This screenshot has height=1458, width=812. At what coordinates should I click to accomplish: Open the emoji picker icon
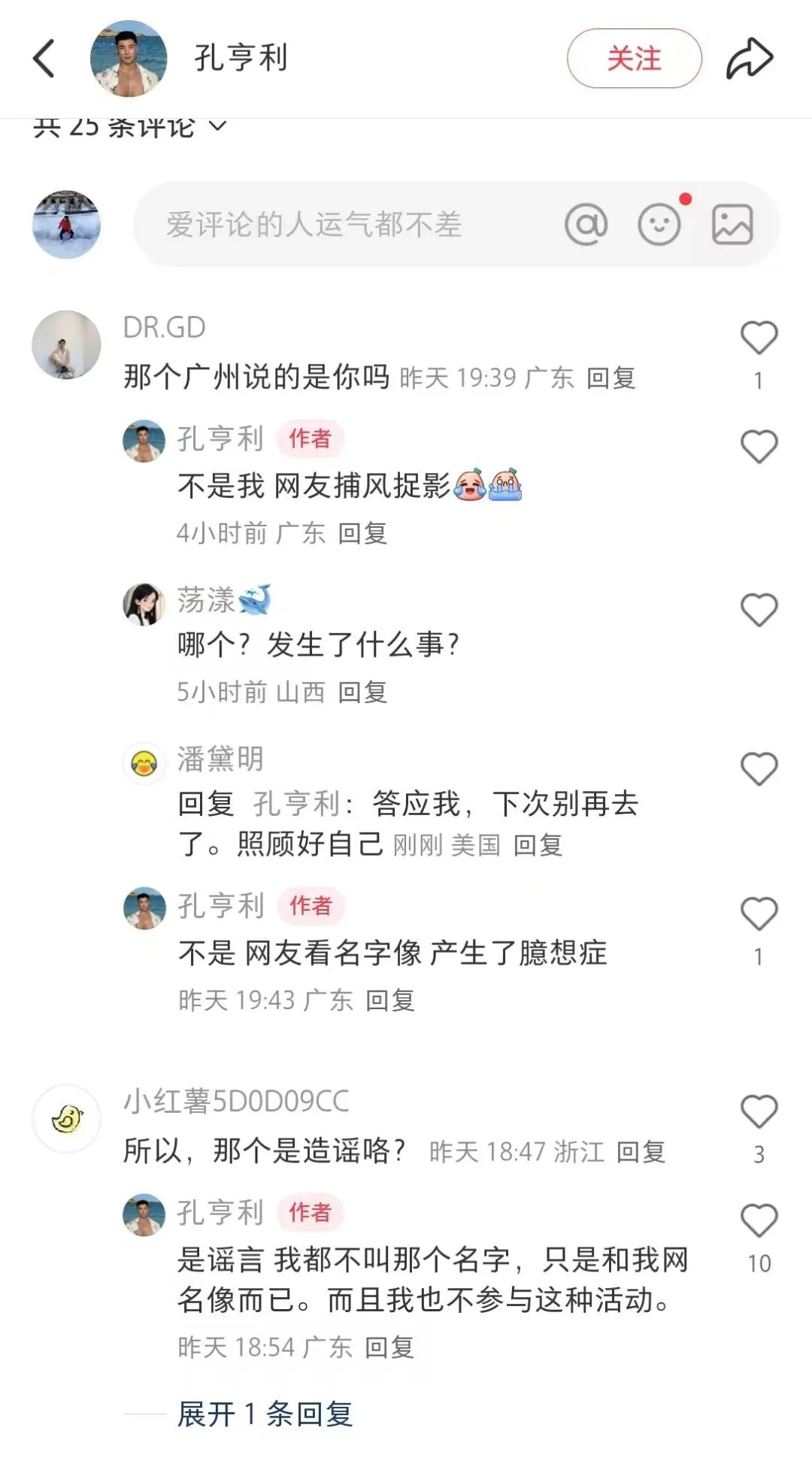[659, 224]
